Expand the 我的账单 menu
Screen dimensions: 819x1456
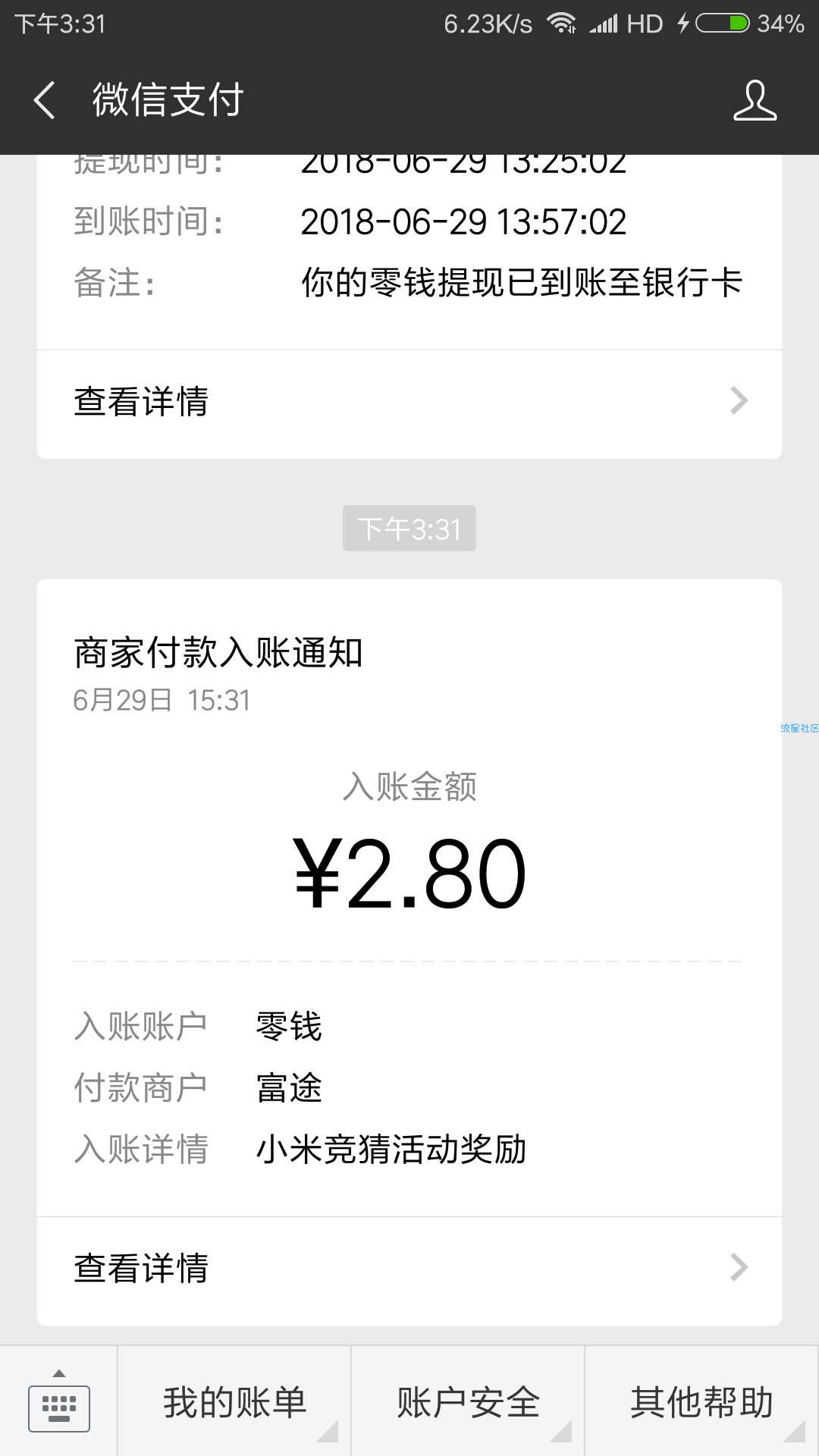pyautogui.click(x=234, y=1402)
